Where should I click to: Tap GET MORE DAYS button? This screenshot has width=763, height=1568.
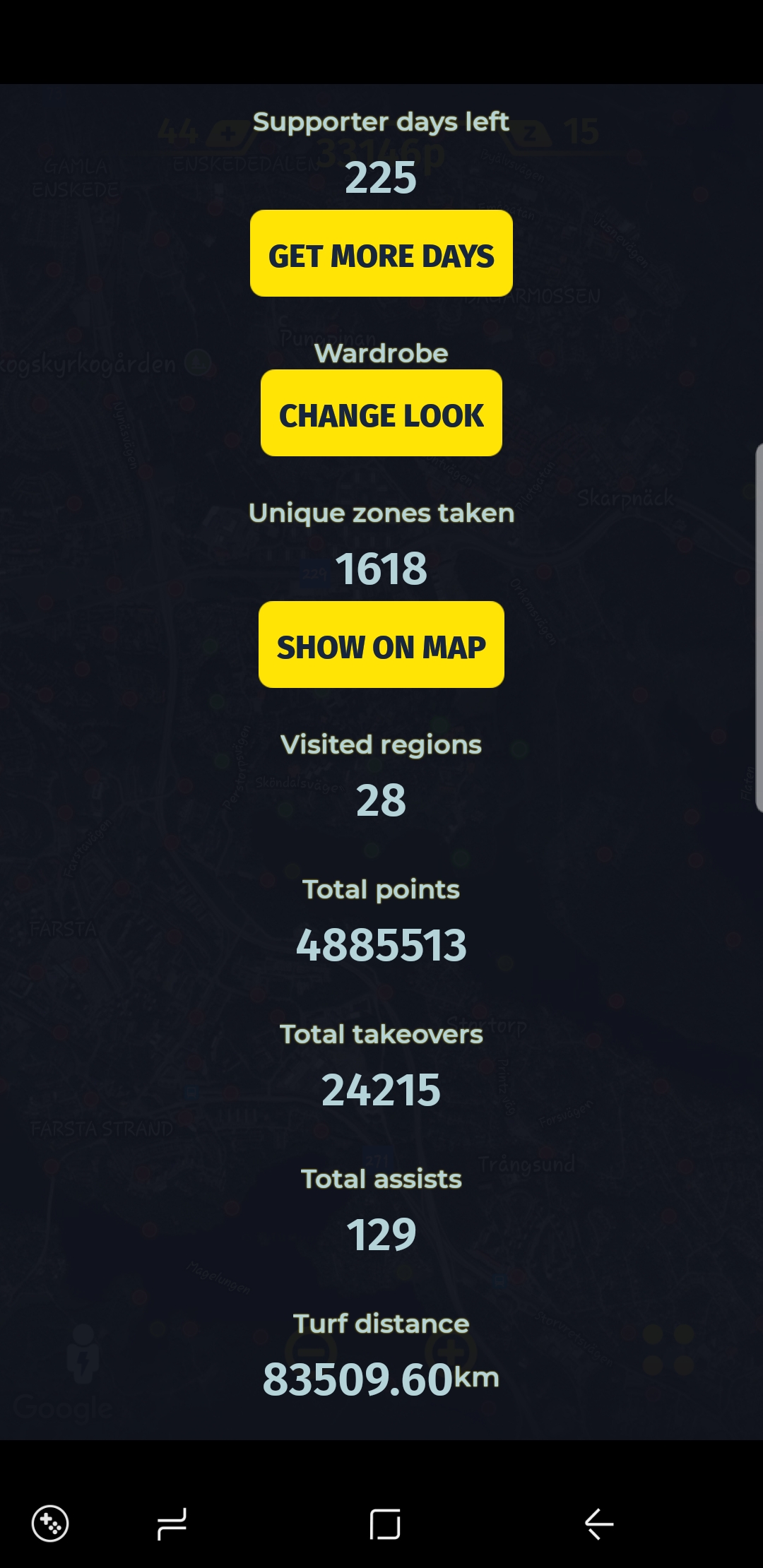[x=381, y=254]
